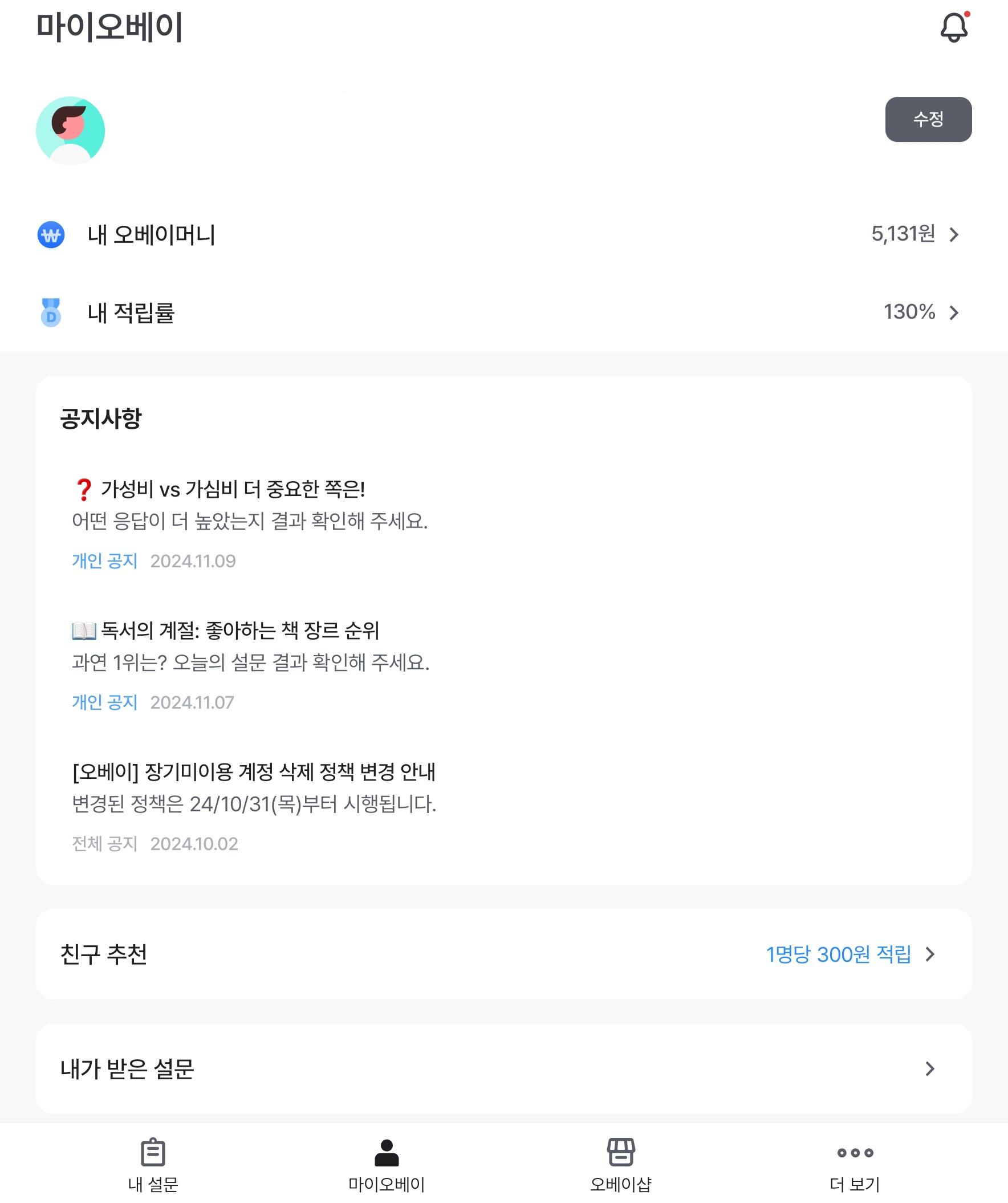Click the 1명당 300원 적립 link
The height and width of the screenshot is (1203, 1008).
(x=839, y=953)
